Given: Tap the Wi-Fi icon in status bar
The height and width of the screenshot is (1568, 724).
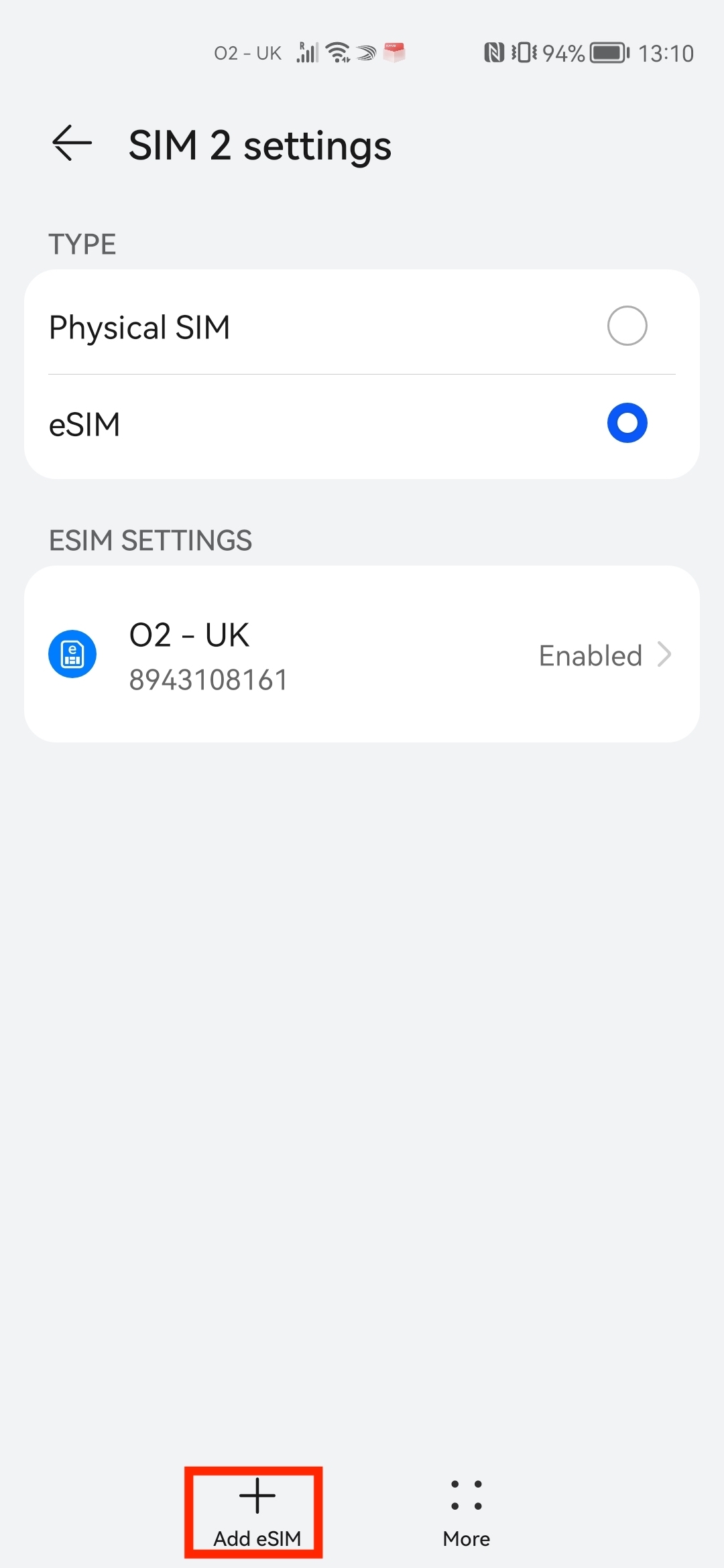Looking at the screenshot, I should click(337, 52).
